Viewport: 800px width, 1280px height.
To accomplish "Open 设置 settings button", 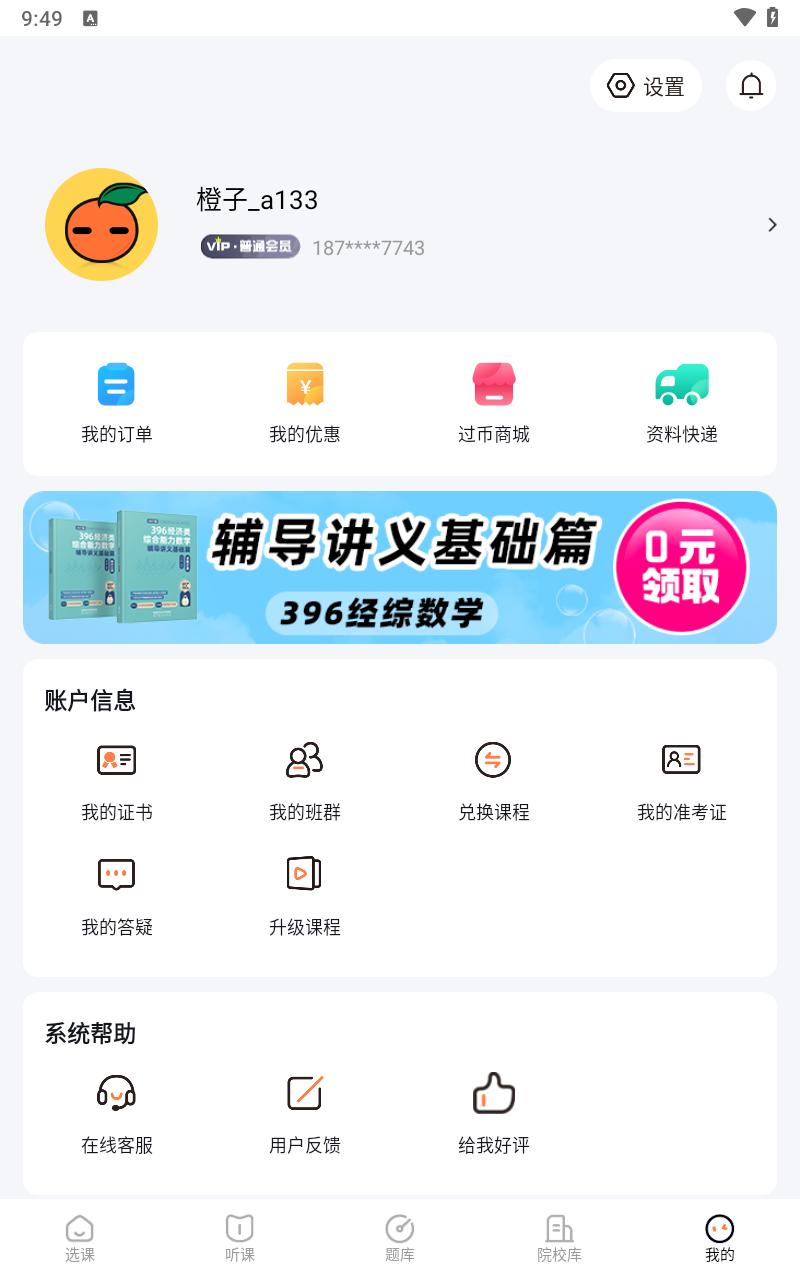I will 646,86.
